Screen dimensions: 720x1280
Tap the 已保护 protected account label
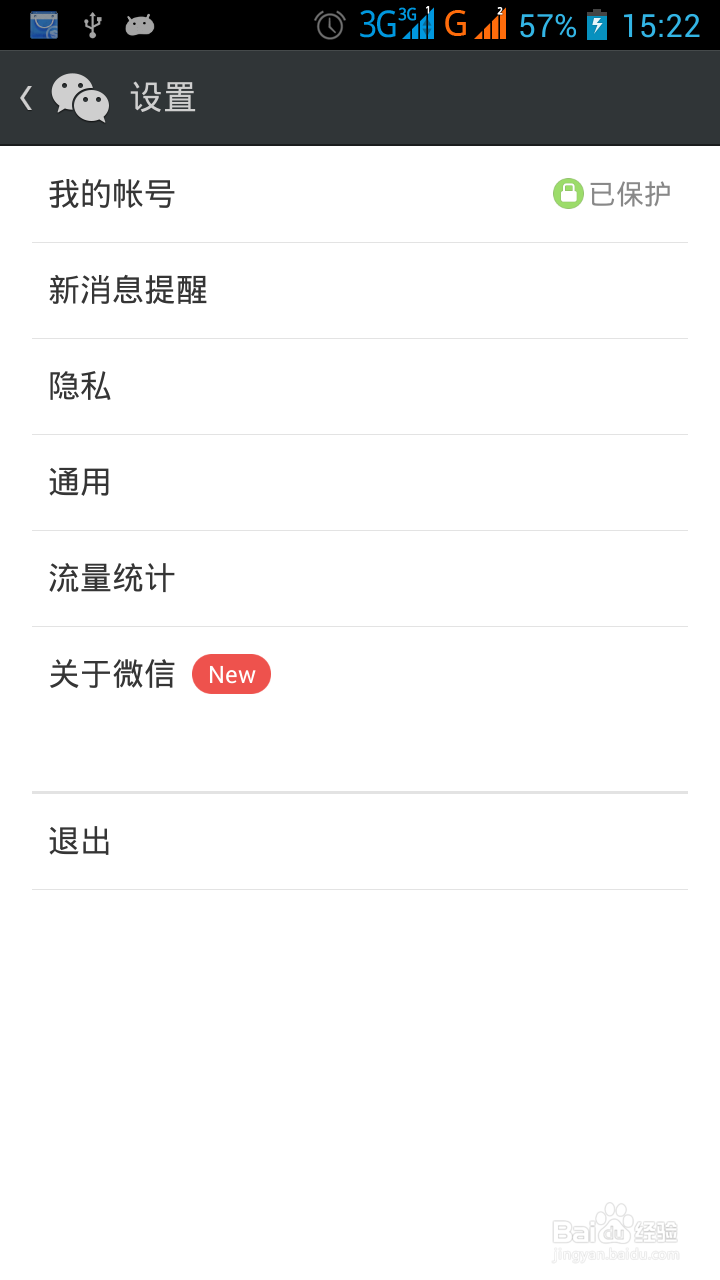coord(628,194)
